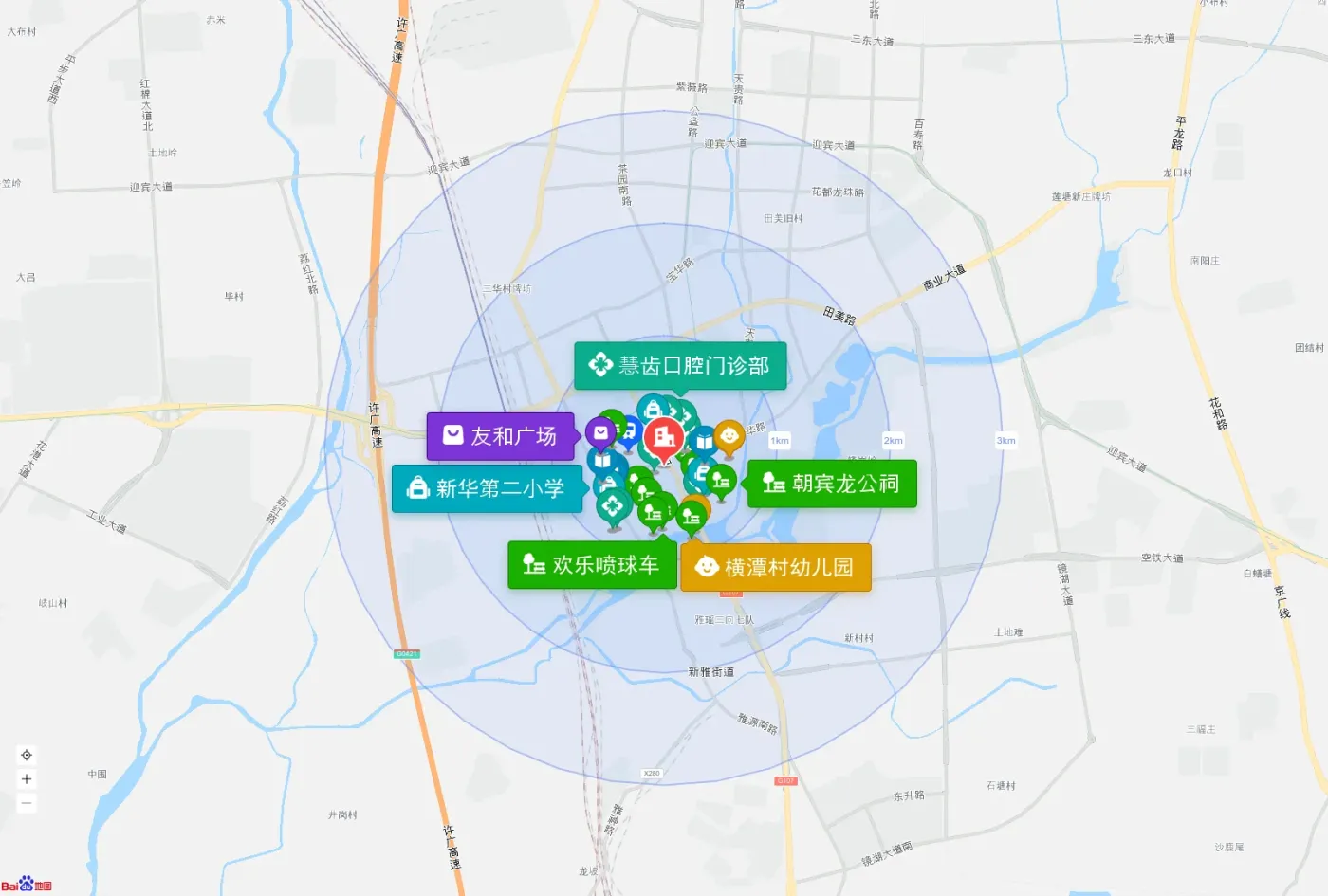Tap the red center location marker
Viewport: 1328px width, 896px height.
click(664, 439)
